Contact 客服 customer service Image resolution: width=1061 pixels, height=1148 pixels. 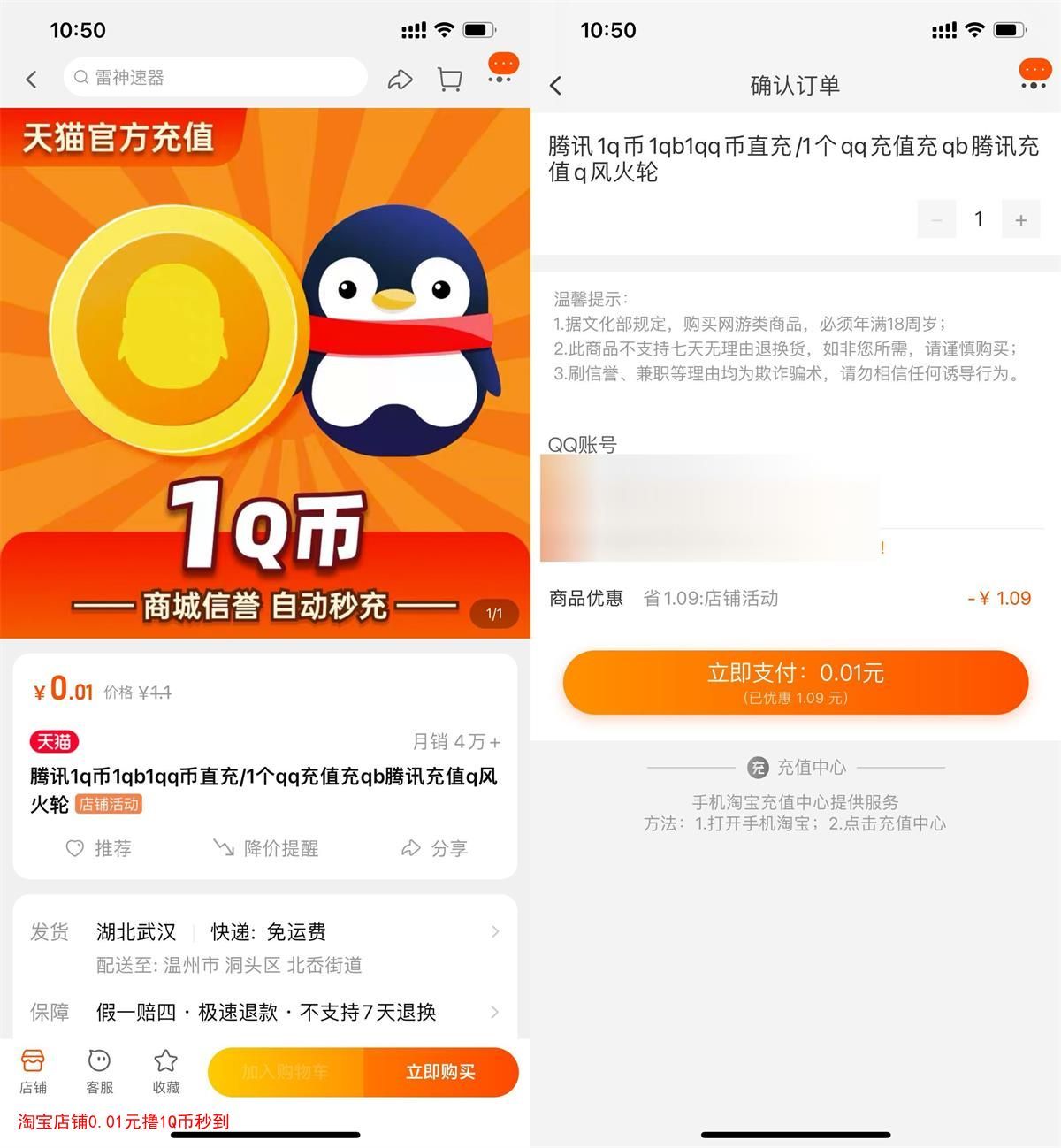click(99, 1071)
